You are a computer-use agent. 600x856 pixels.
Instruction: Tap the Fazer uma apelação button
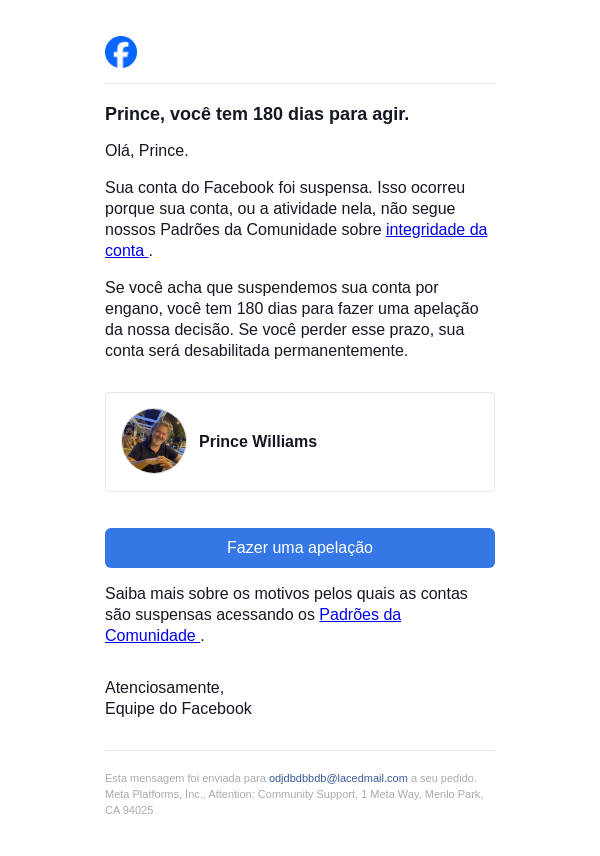(x=300, y=548)
